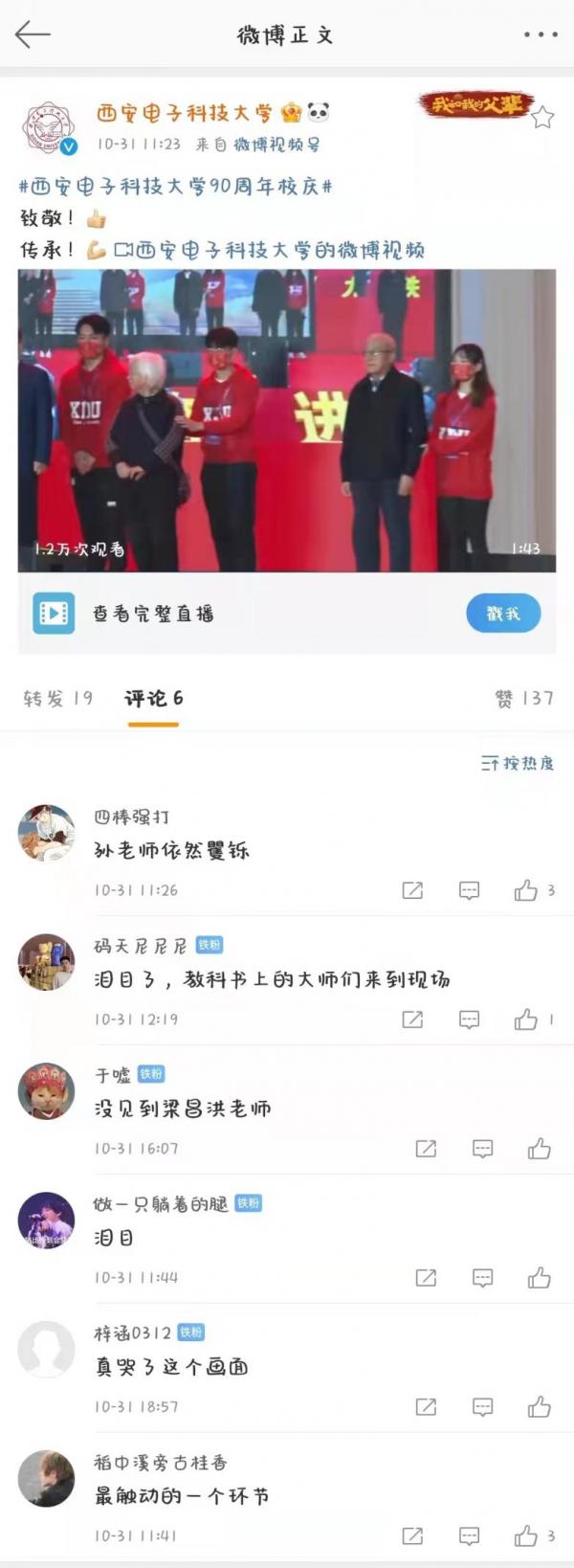Change comment sorting via 按热度
The width and height of the screenshot is (574, 1568).
[x=518, y=763]
